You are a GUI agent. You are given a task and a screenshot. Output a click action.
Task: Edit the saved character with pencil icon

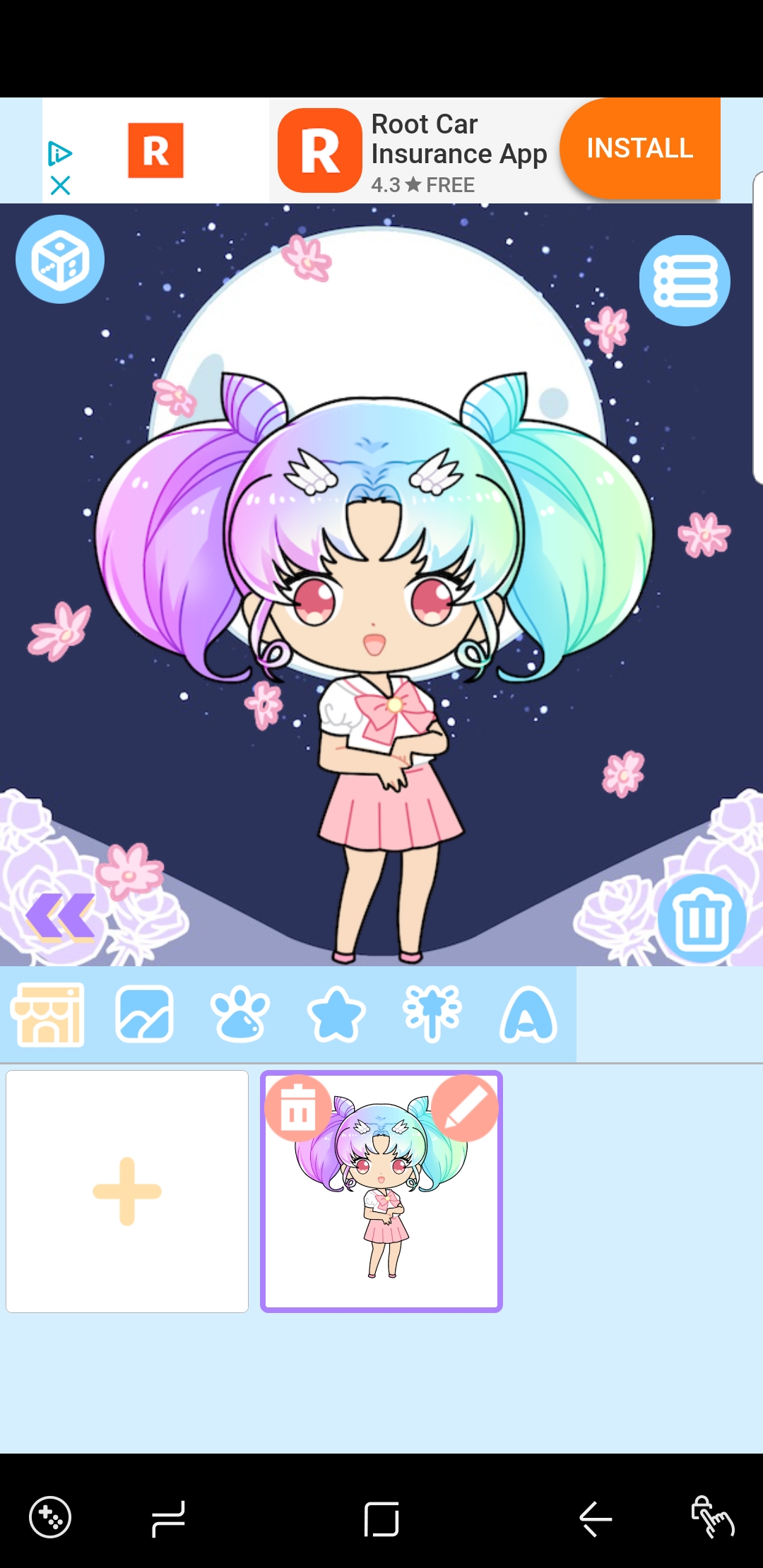coord(465,1108)
